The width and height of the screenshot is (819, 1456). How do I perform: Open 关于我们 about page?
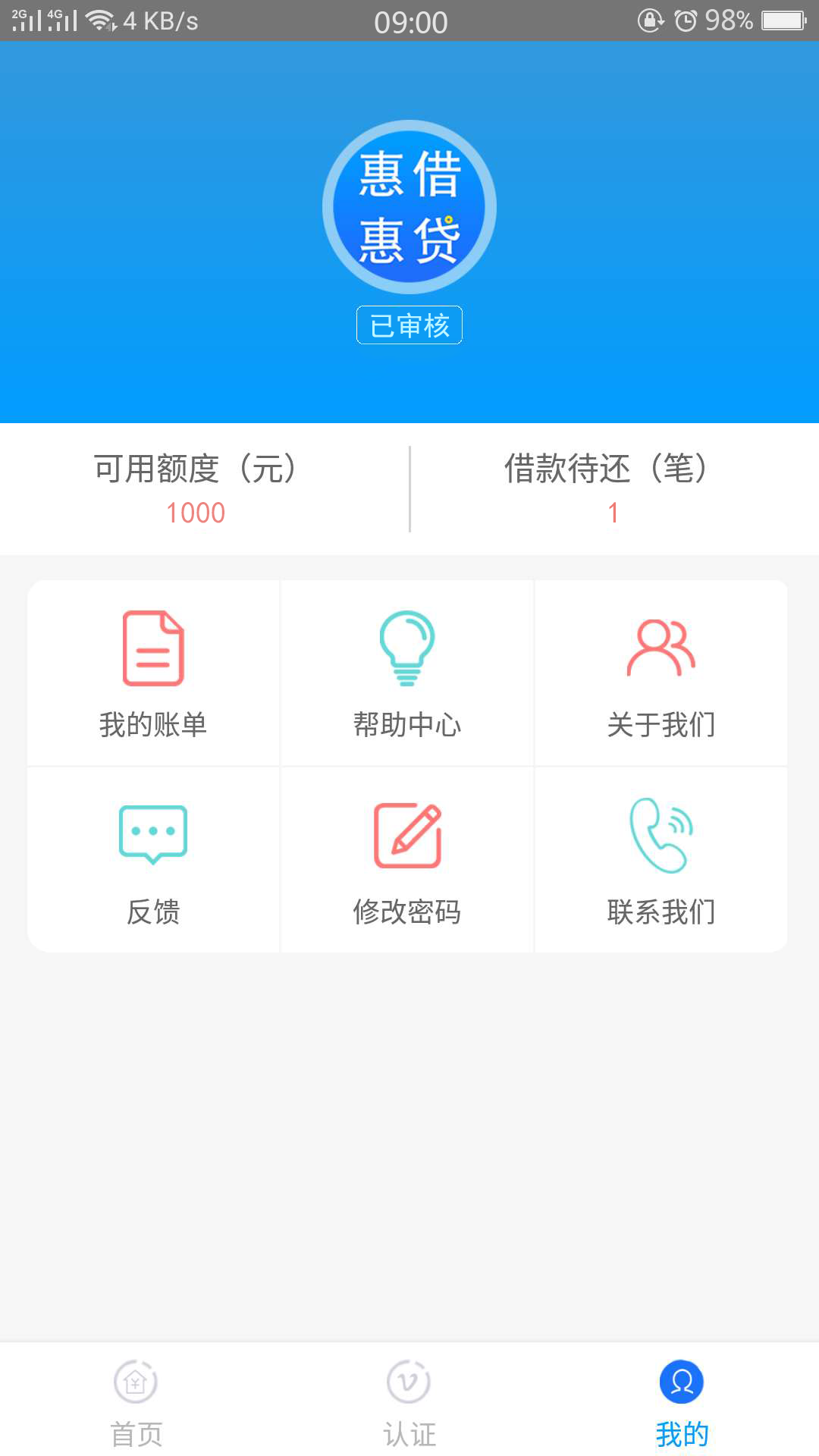[x=661, y=673]
